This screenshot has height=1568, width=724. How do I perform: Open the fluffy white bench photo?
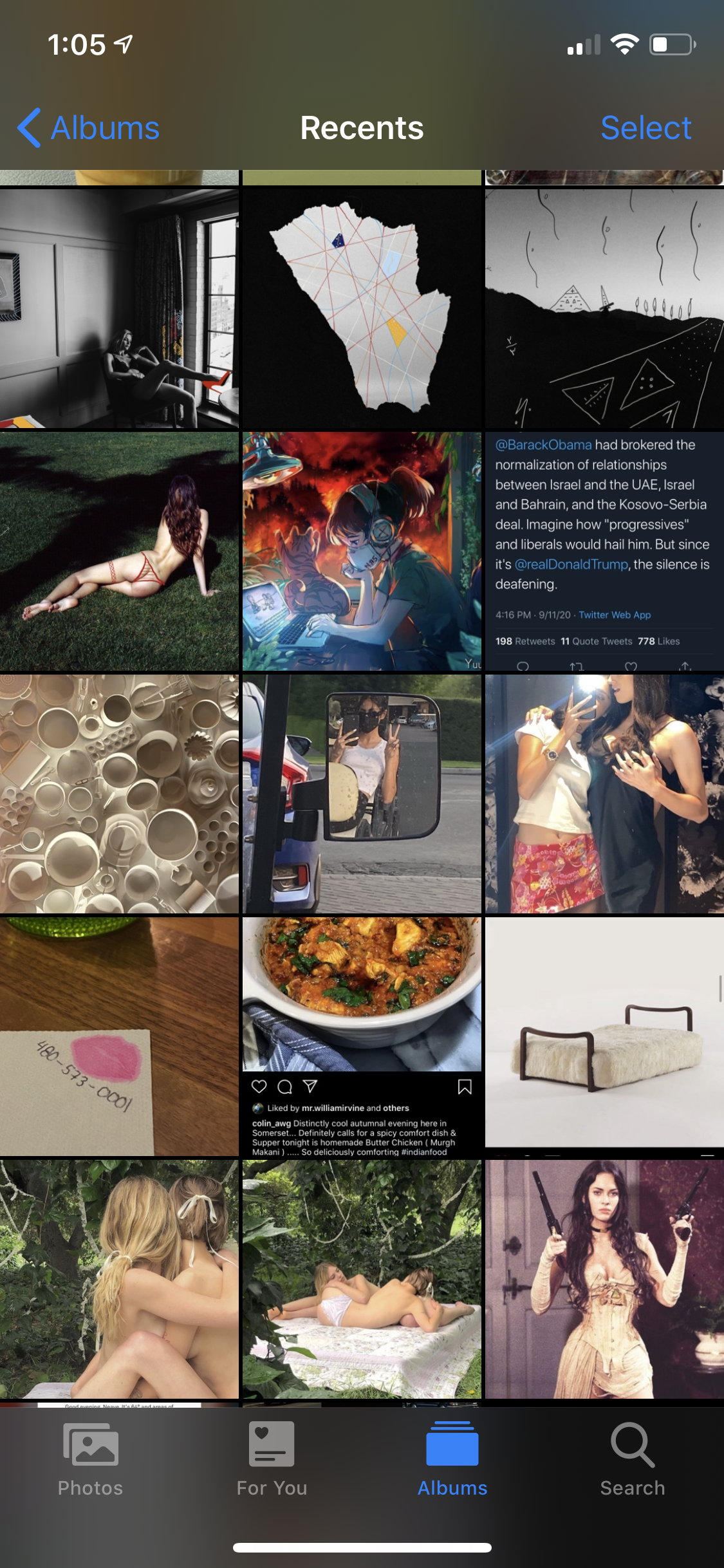point(604,1036)
